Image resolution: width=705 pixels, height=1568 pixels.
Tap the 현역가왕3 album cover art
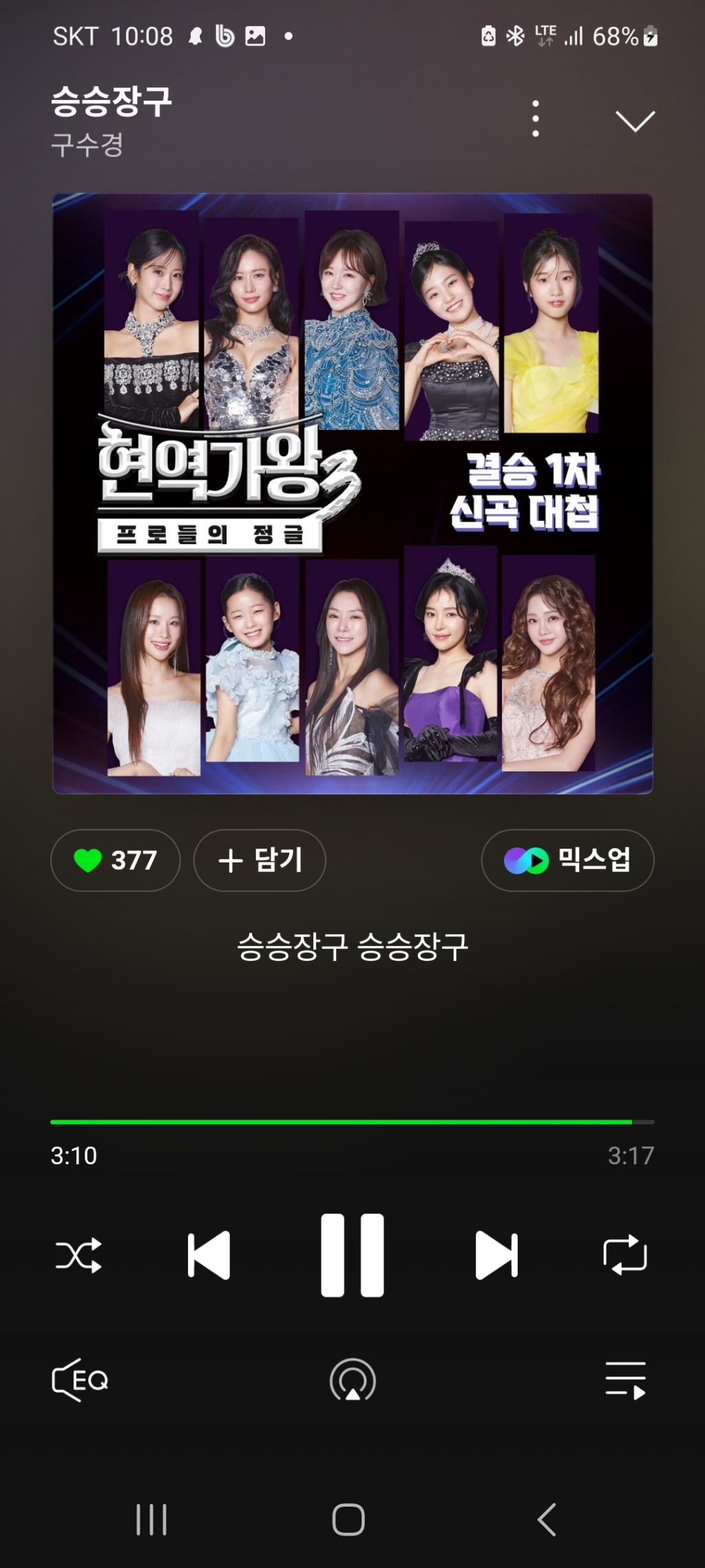(x=352, y=493)
